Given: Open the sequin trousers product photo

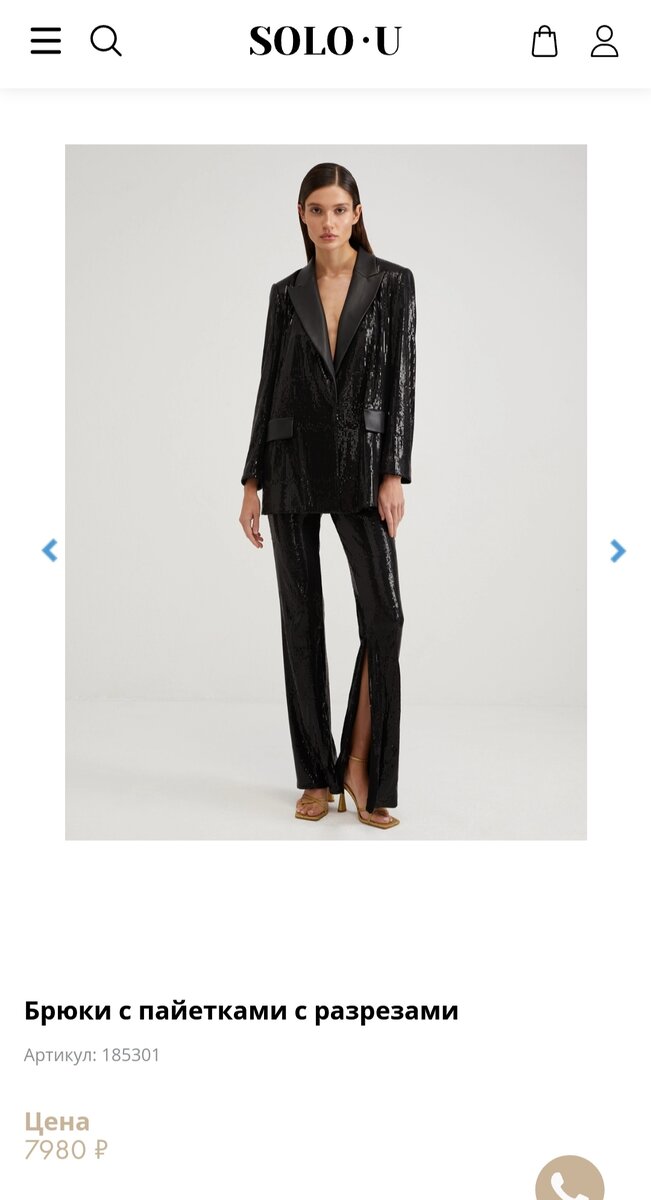Looking at the screenshot, I should 326,492.
